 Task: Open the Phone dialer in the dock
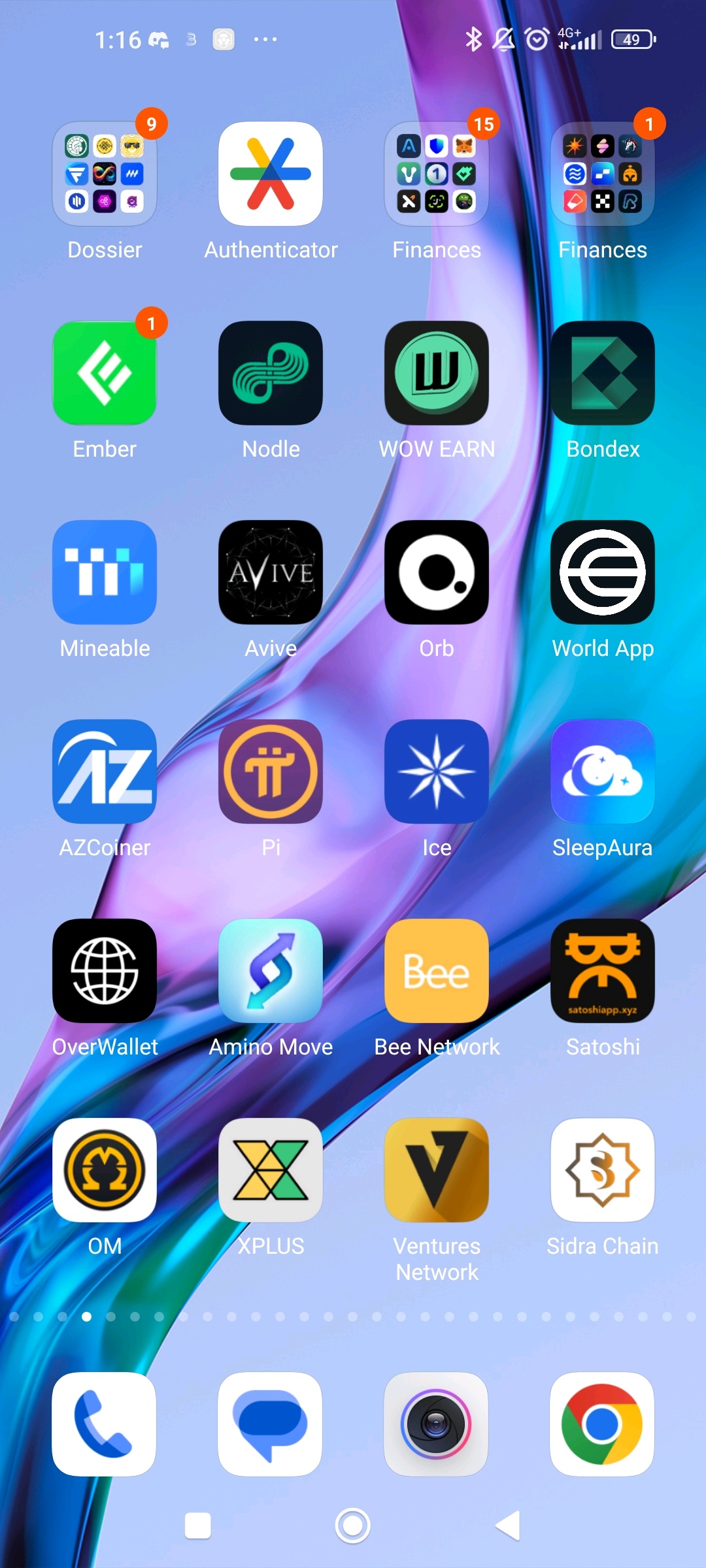105,1424
